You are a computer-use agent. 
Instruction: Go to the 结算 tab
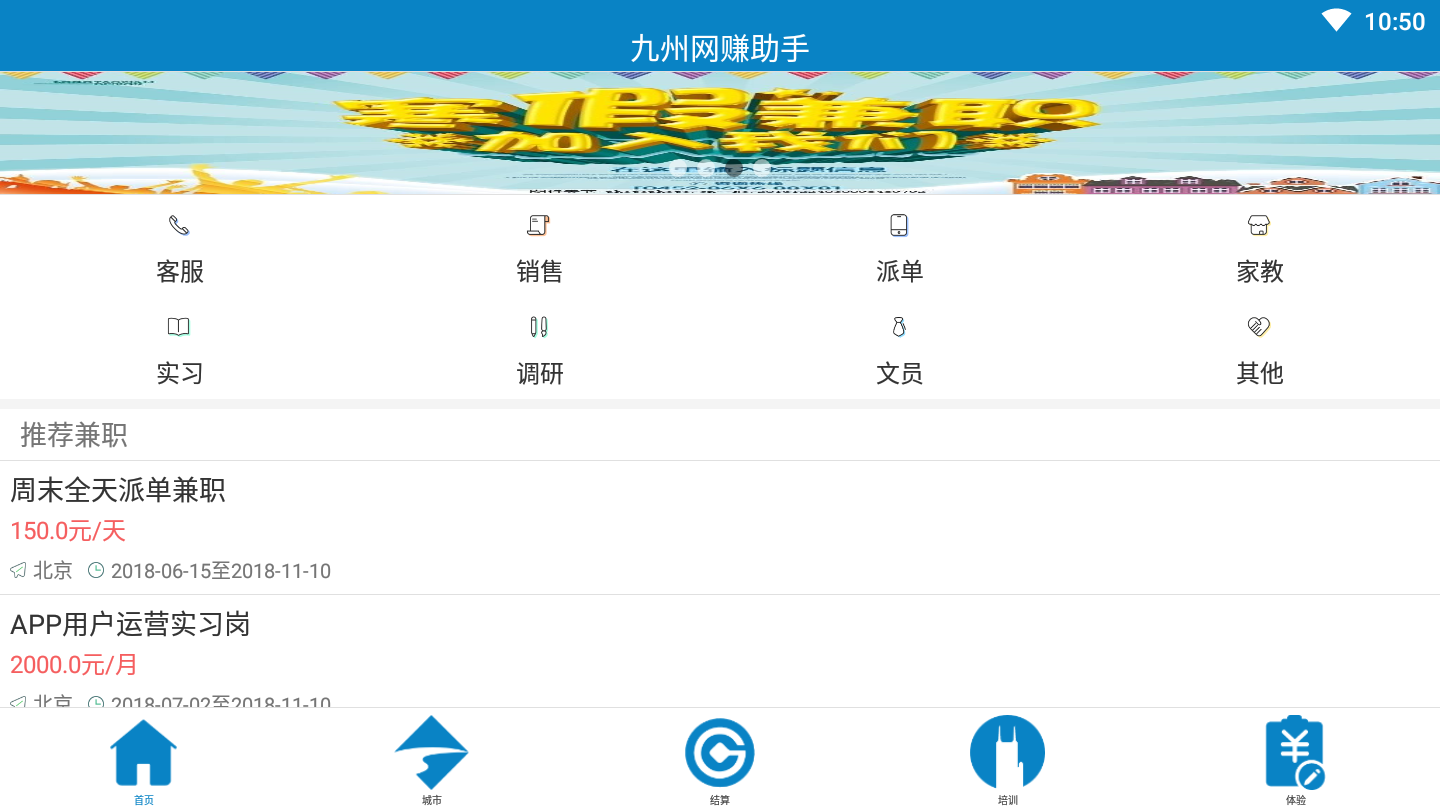tap(720, 760)
